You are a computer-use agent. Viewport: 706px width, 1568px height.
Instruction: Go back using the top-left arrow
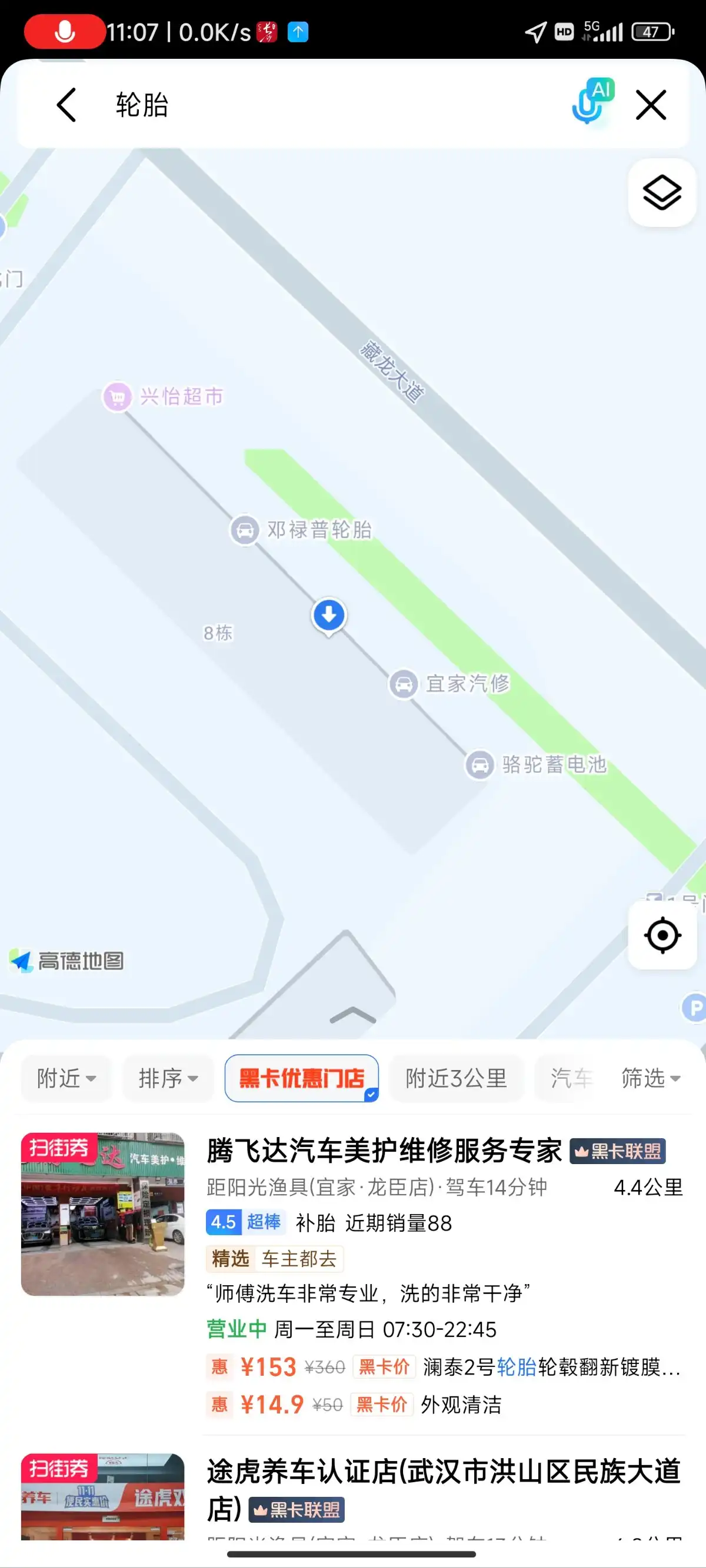(x=66, y=105)
